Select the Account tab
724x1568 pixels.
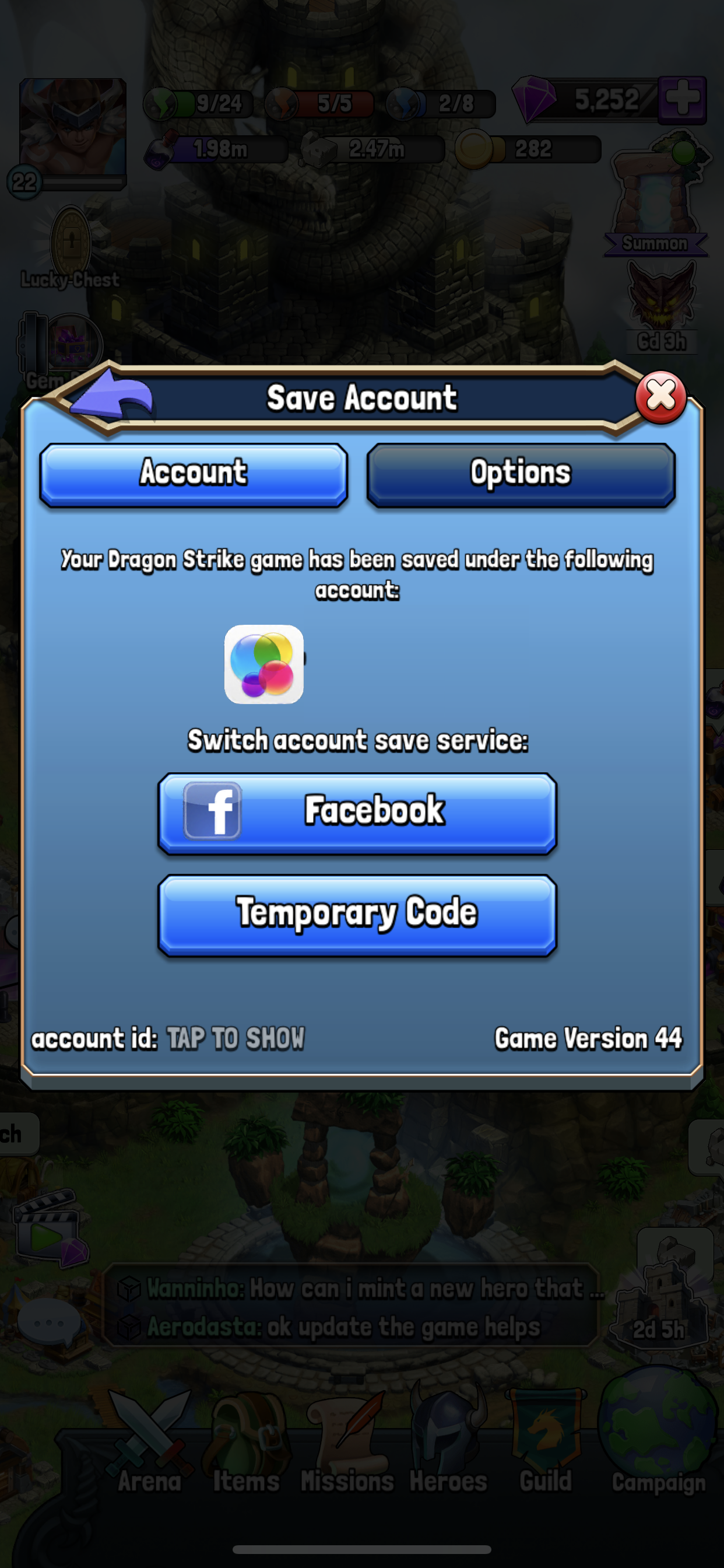[x=194, y=475]
